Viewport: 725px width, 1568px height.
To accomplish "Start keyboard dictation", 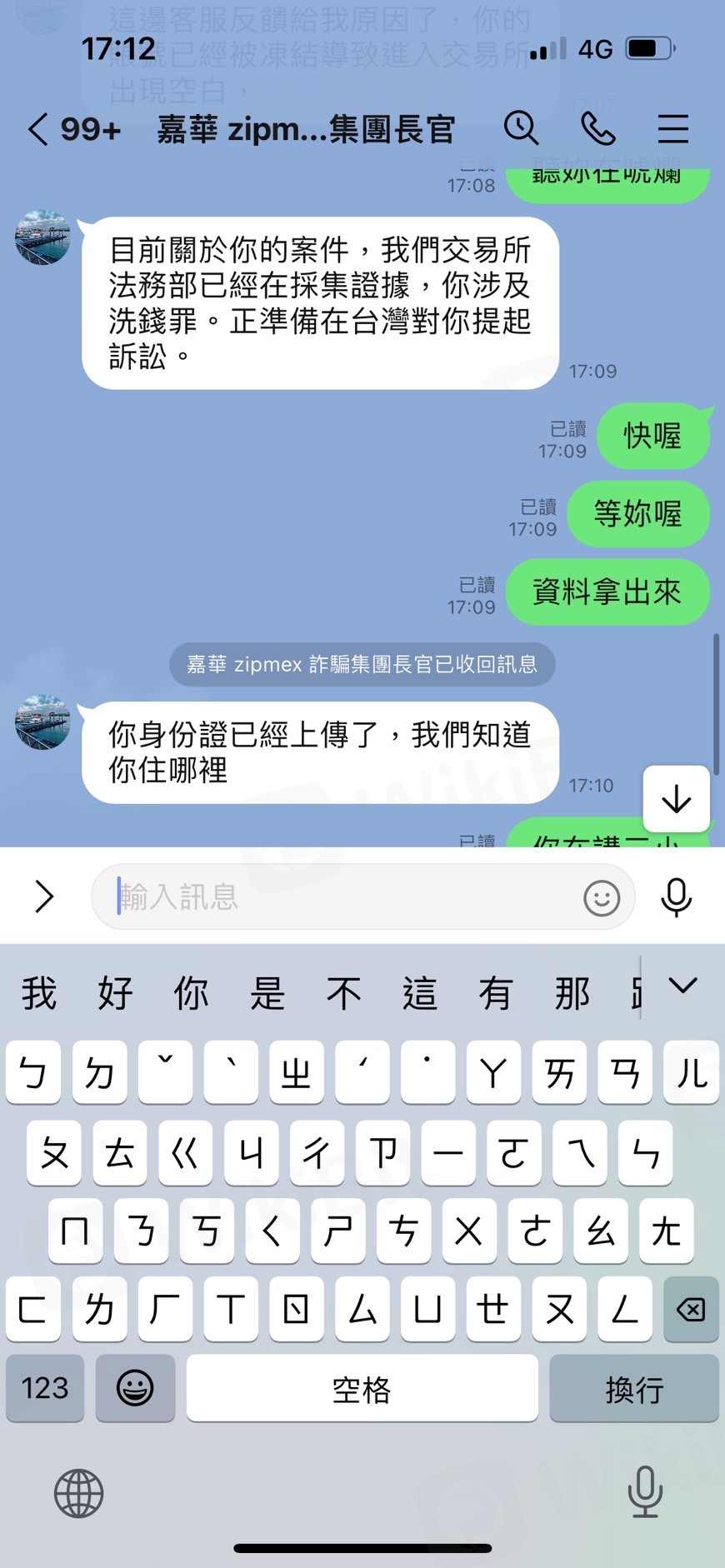I will [x=645, y=1491].
